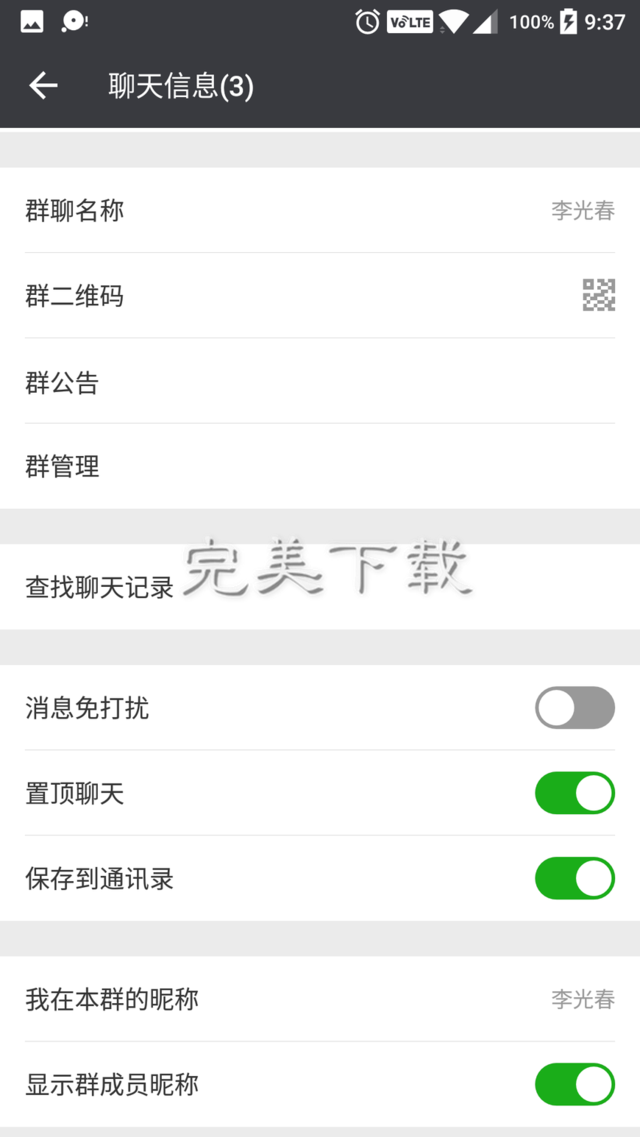Disable the 保存到通讯录 switch
Image resolution: width=640 pixels, height=1137 pixels.
point(574,878)
